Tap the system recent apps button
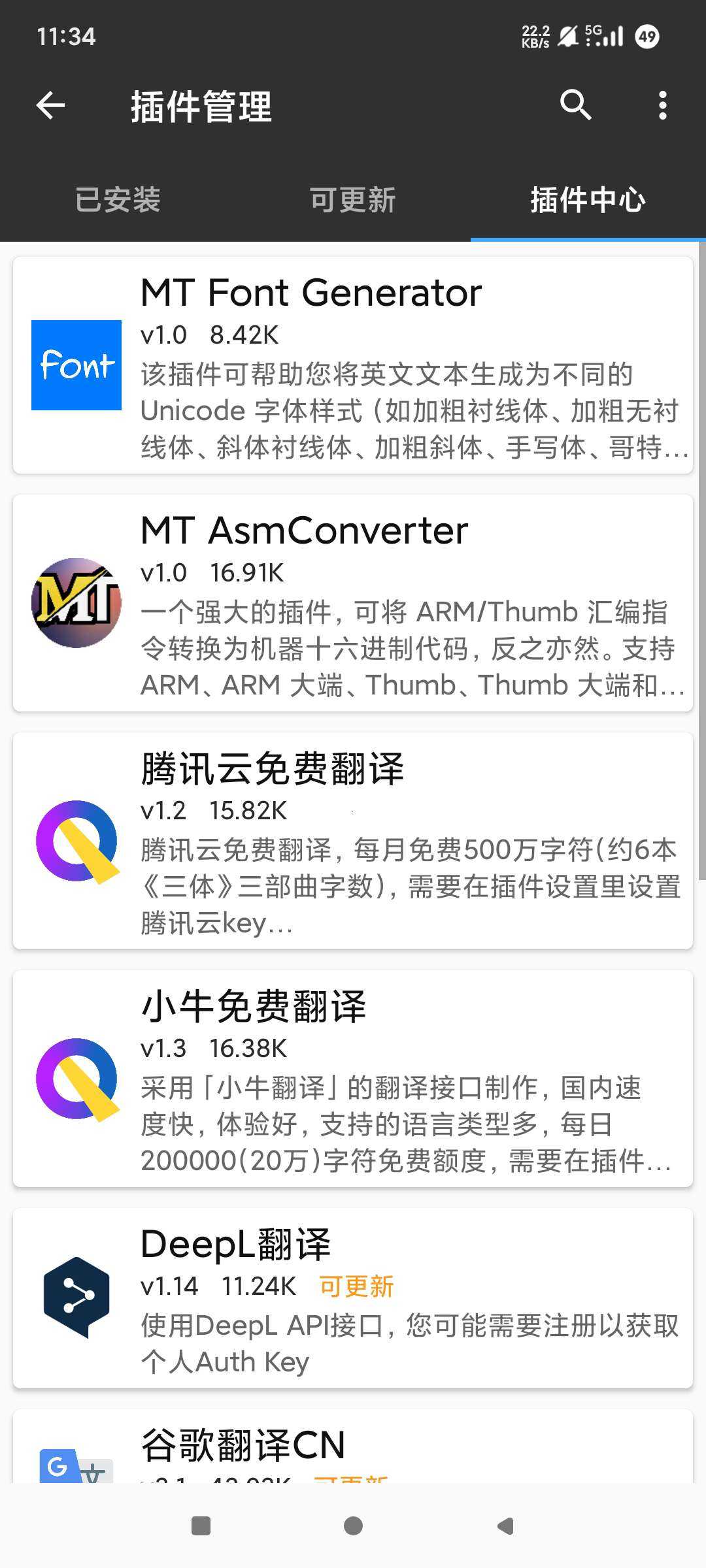 tap(201, 1526)
